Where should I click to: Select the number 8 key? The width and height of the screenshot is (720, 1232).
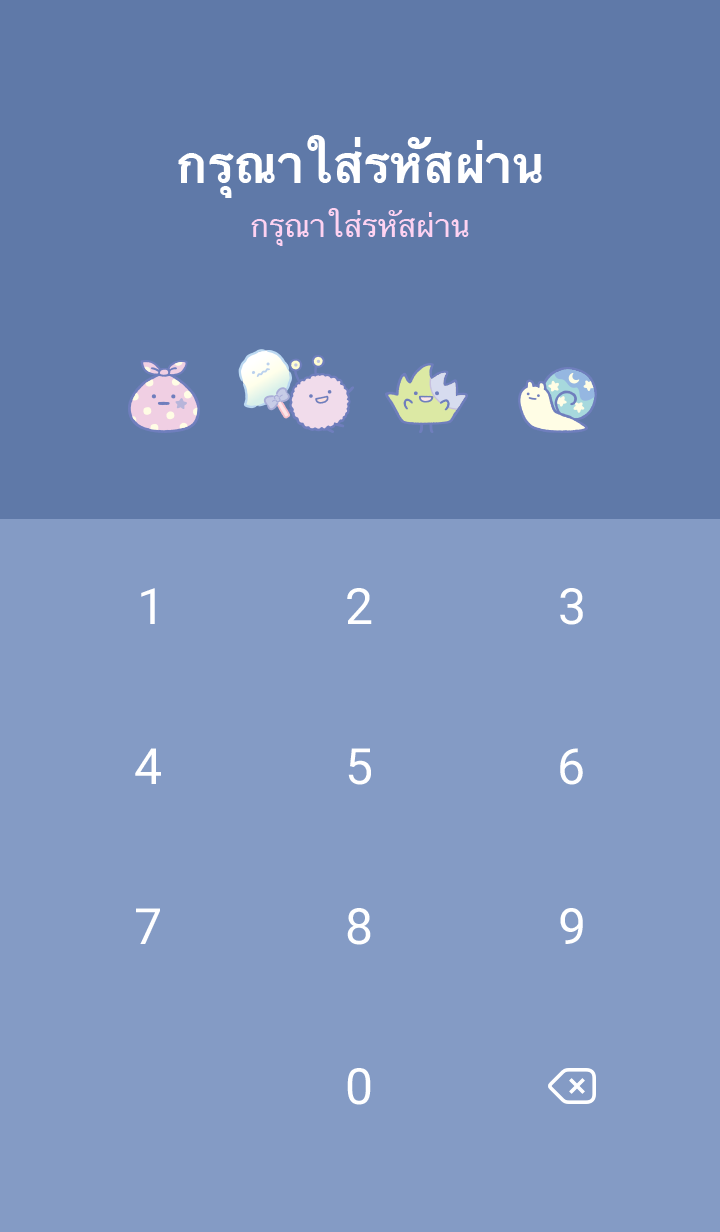pyautogui.click(x=359, y=927)
